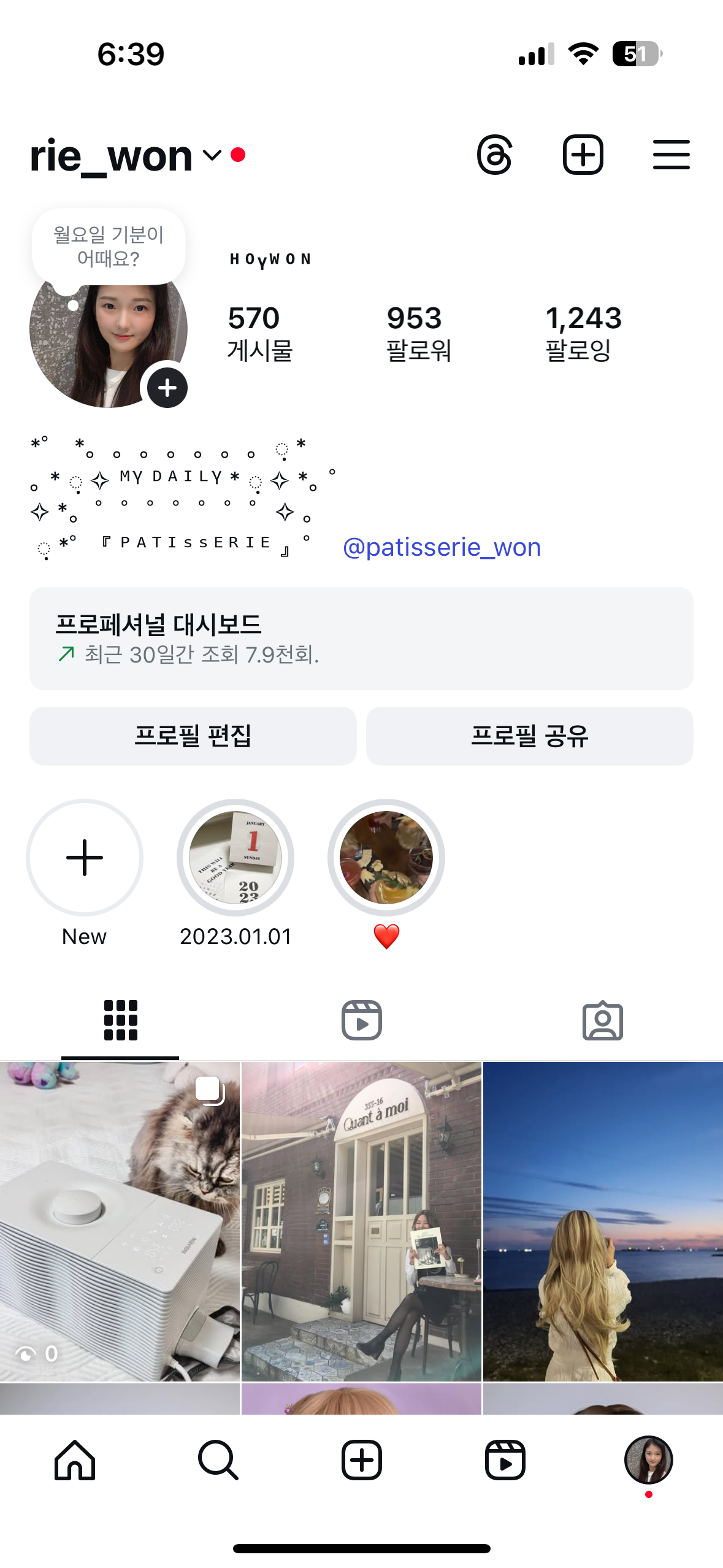Image resolution: width=723 pixels, height=1568 pixels.
Task: Switch to the Reels grid tab
Action: point(361,1020)
